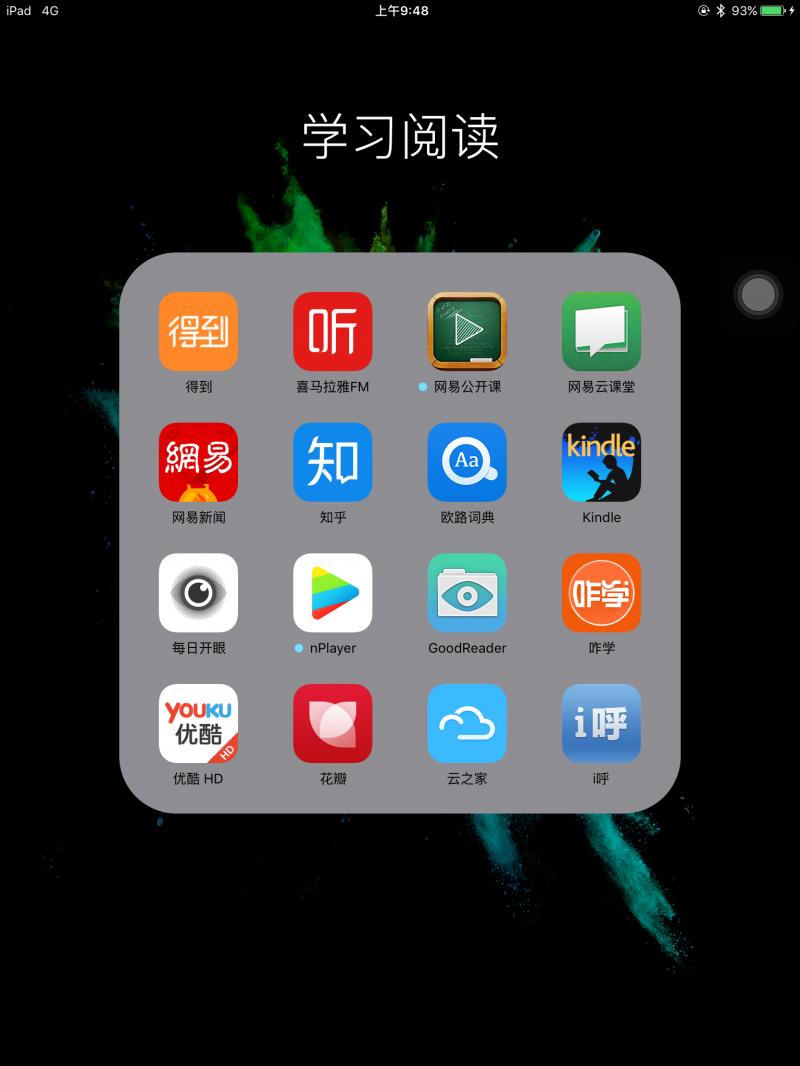Screen dimensions: 800x1066
Task: Open the 得到 app
Action: pyautogui.click(x=198, y=331)
